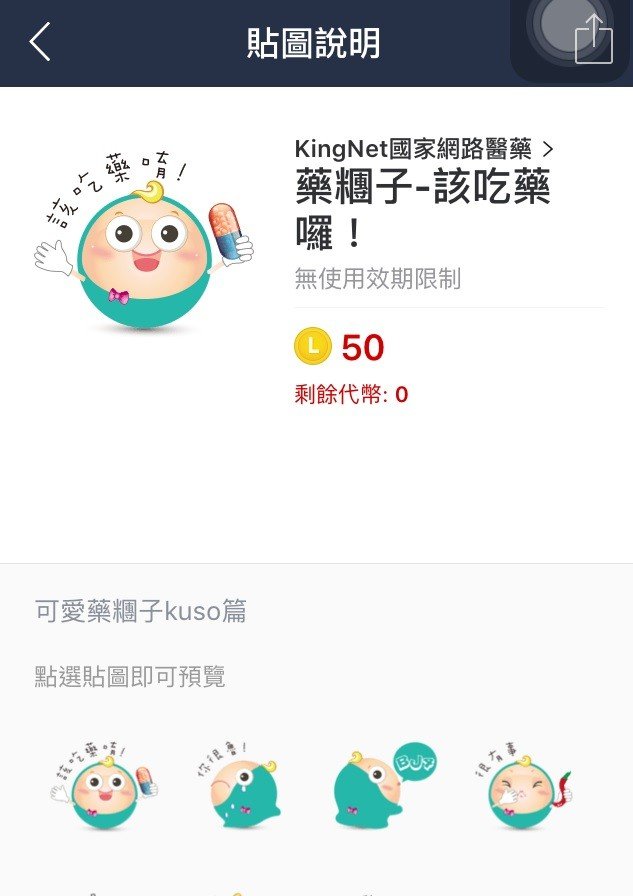633x896 pixels.
Task: Preview the crying 你很傷 sticker
Action: tap(238, 788)
